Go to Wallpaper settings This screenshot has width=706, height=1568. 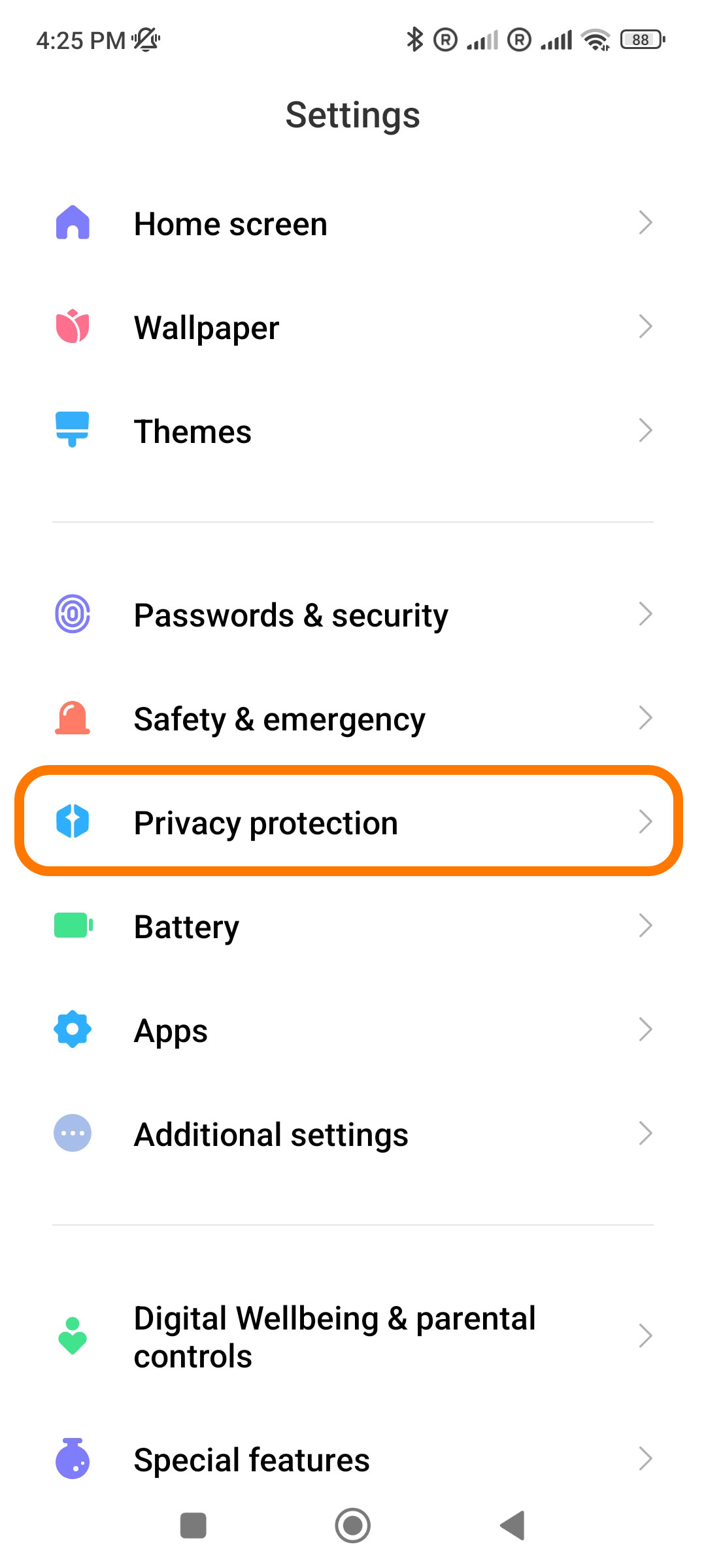pos(353,327)
